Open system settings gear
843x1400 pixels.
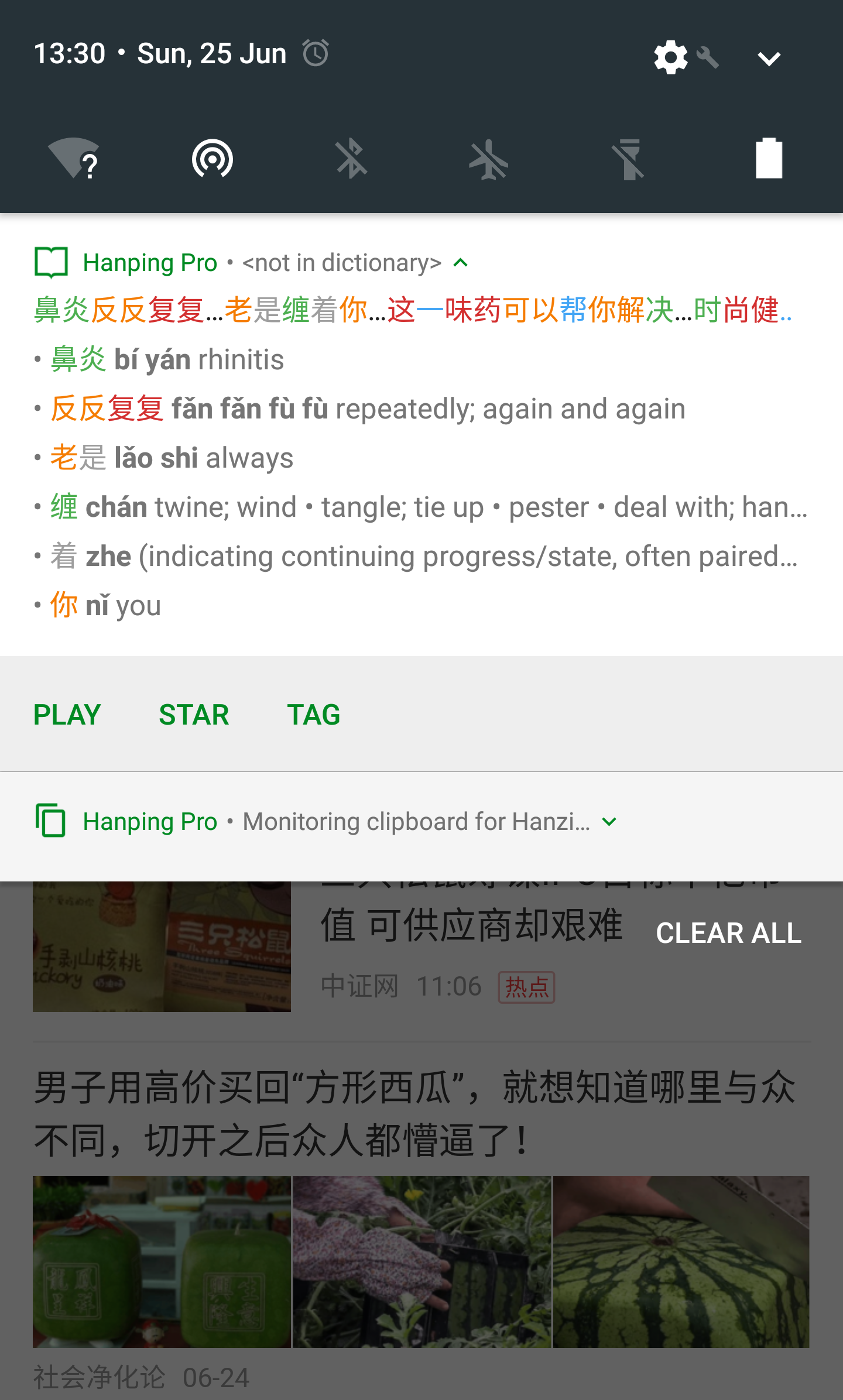click(671, 57)
